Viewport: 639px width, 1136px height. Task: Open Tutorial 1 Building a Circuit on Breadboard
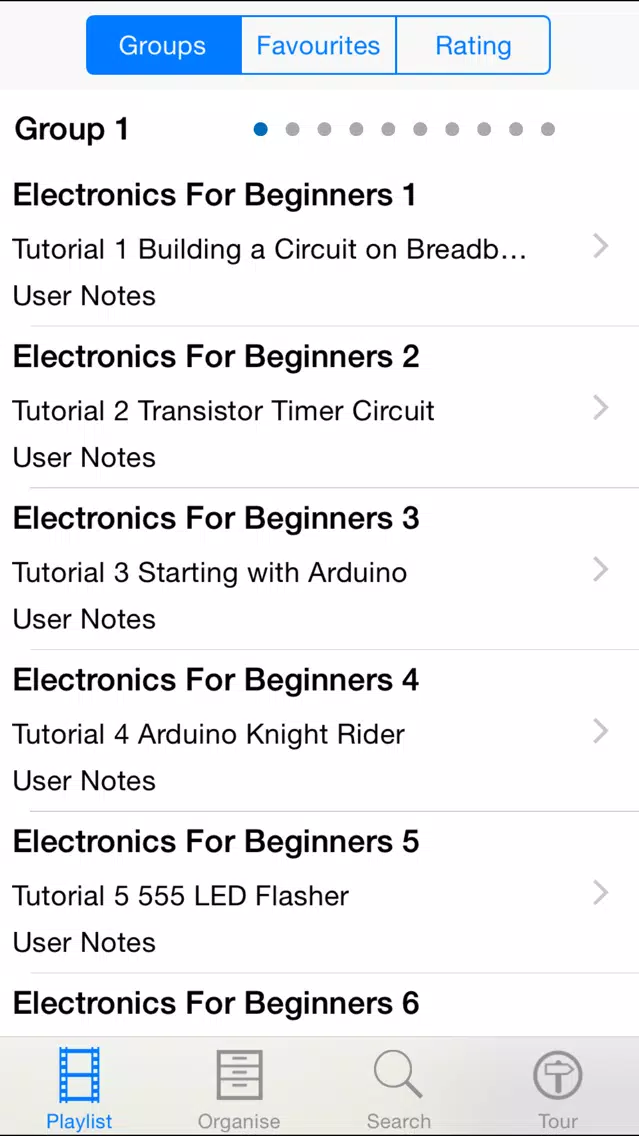point(320,246)
